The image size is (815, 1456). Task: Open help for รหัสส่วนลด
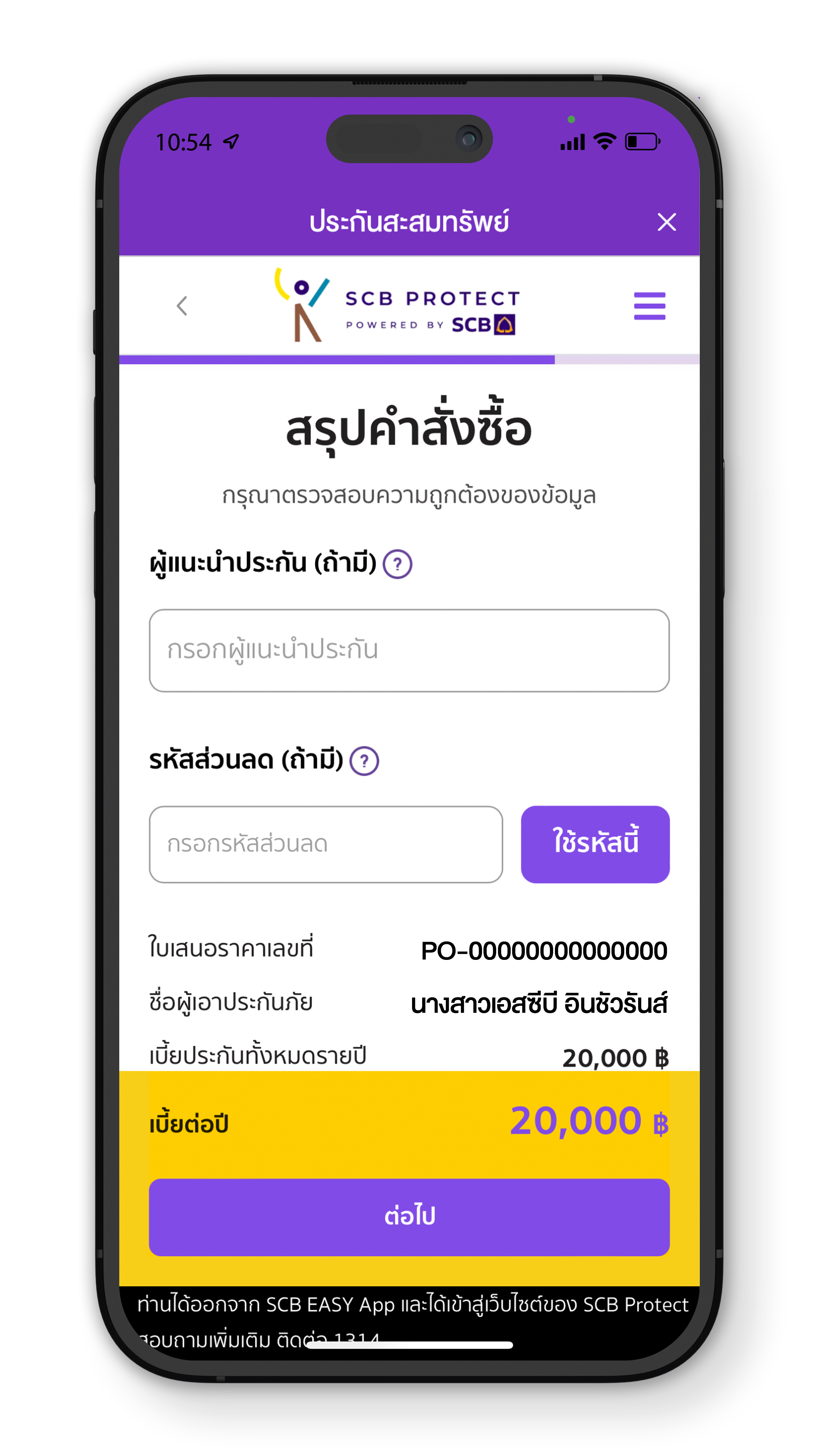point(364,761)
